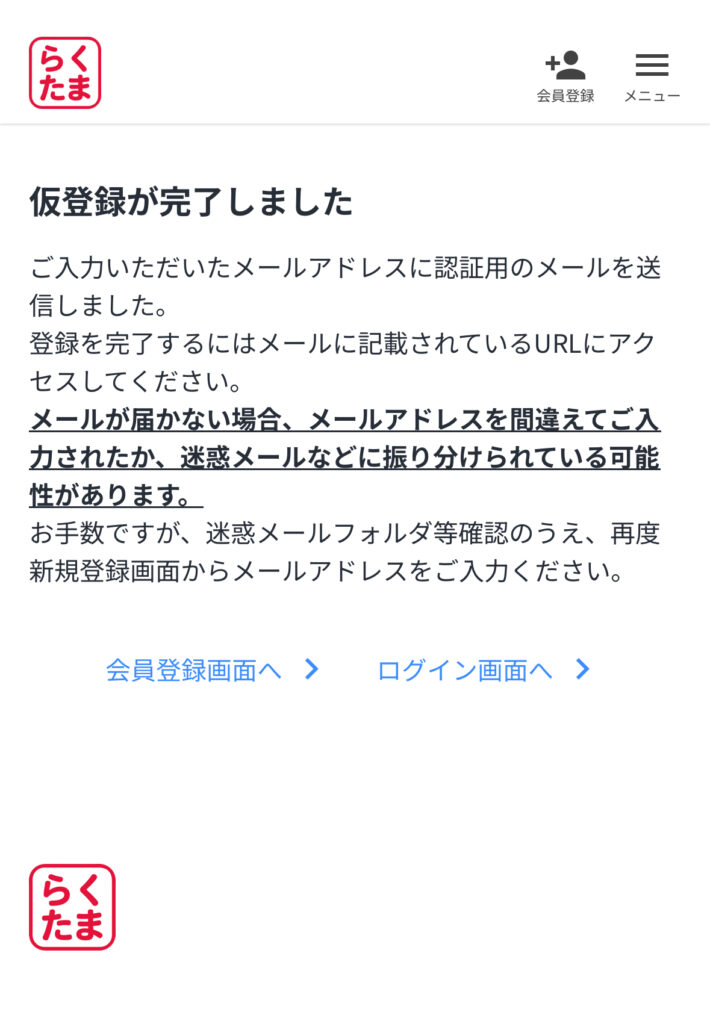The width and height of the screenshot is (710, 1024).
Task: Go to 会員登録画面へ link
Action: pyautogui.click(x=212, y=670)
